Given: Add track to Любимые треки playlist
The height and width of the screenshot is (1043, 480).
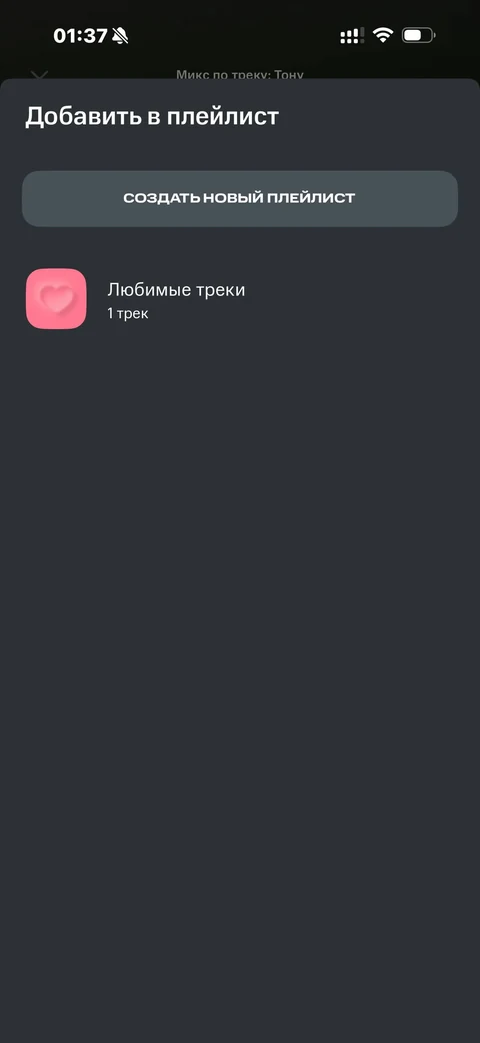Looking at the screenshot, I should [239, 299].
